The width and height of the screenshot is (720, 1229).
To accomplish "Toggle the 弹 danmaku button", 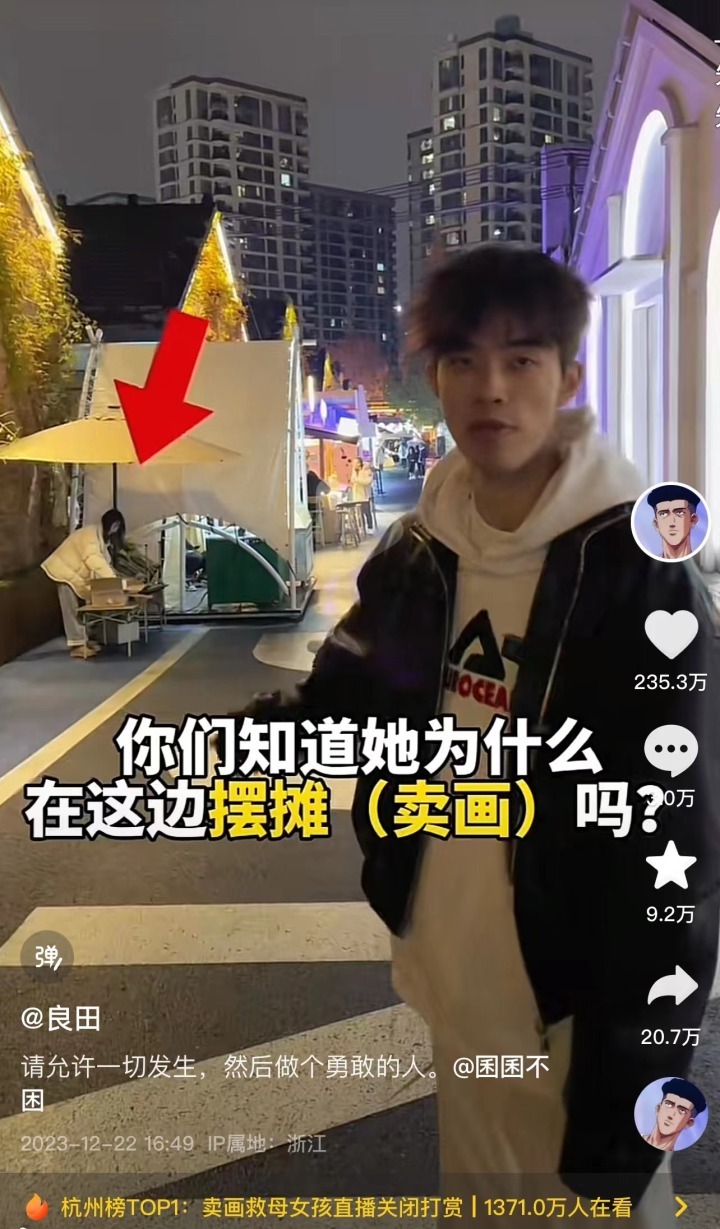I will (x=47, y=956).
